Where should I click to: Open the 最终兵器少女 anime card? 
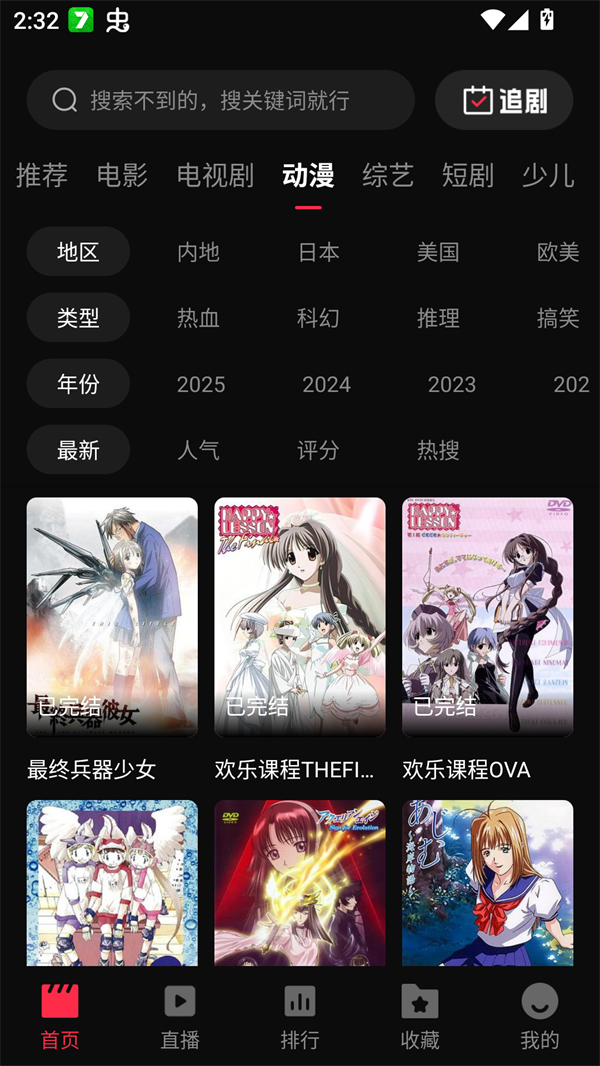[112, 617]
